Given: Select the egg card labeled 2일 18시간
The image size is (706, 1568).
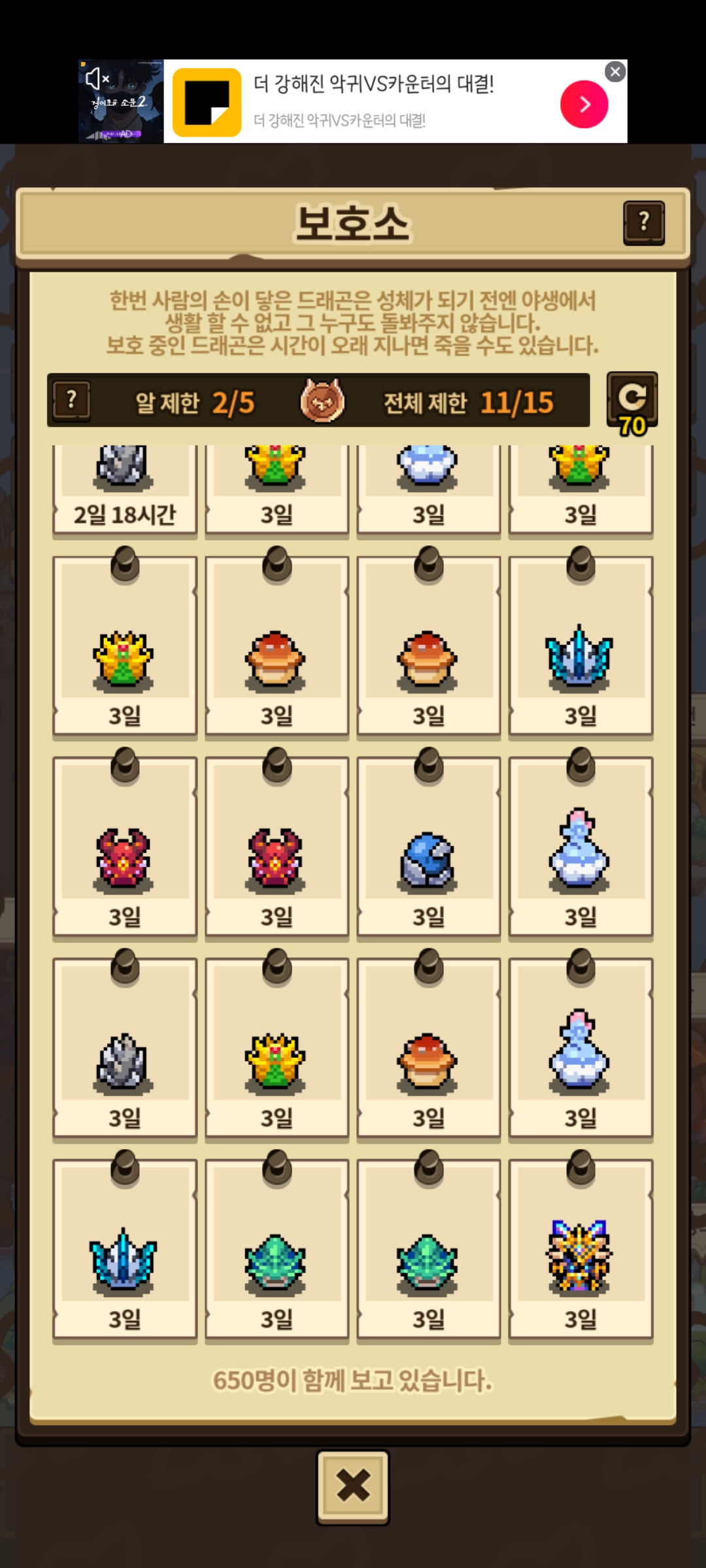Looking at the screenshot, I should tap(124, 490).
